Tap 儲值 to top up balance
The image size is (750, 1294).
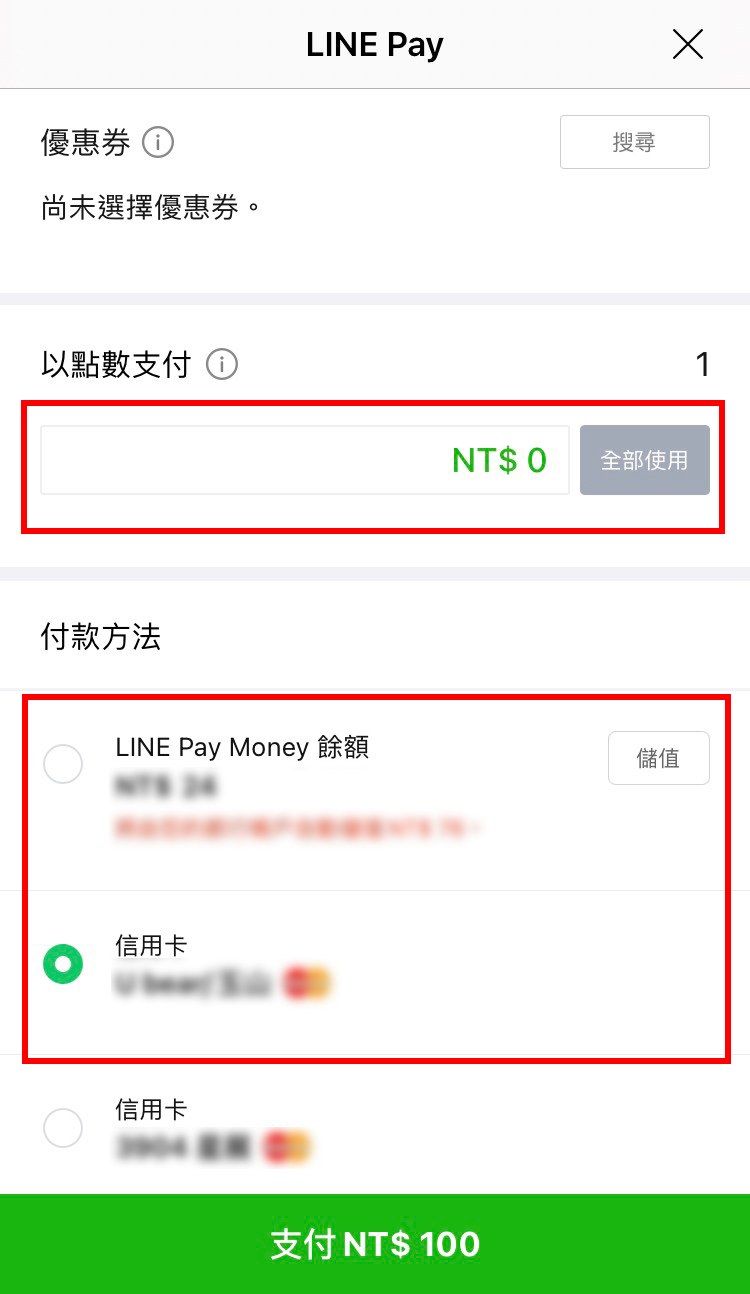pyautogui.click(x=658, y=758)
